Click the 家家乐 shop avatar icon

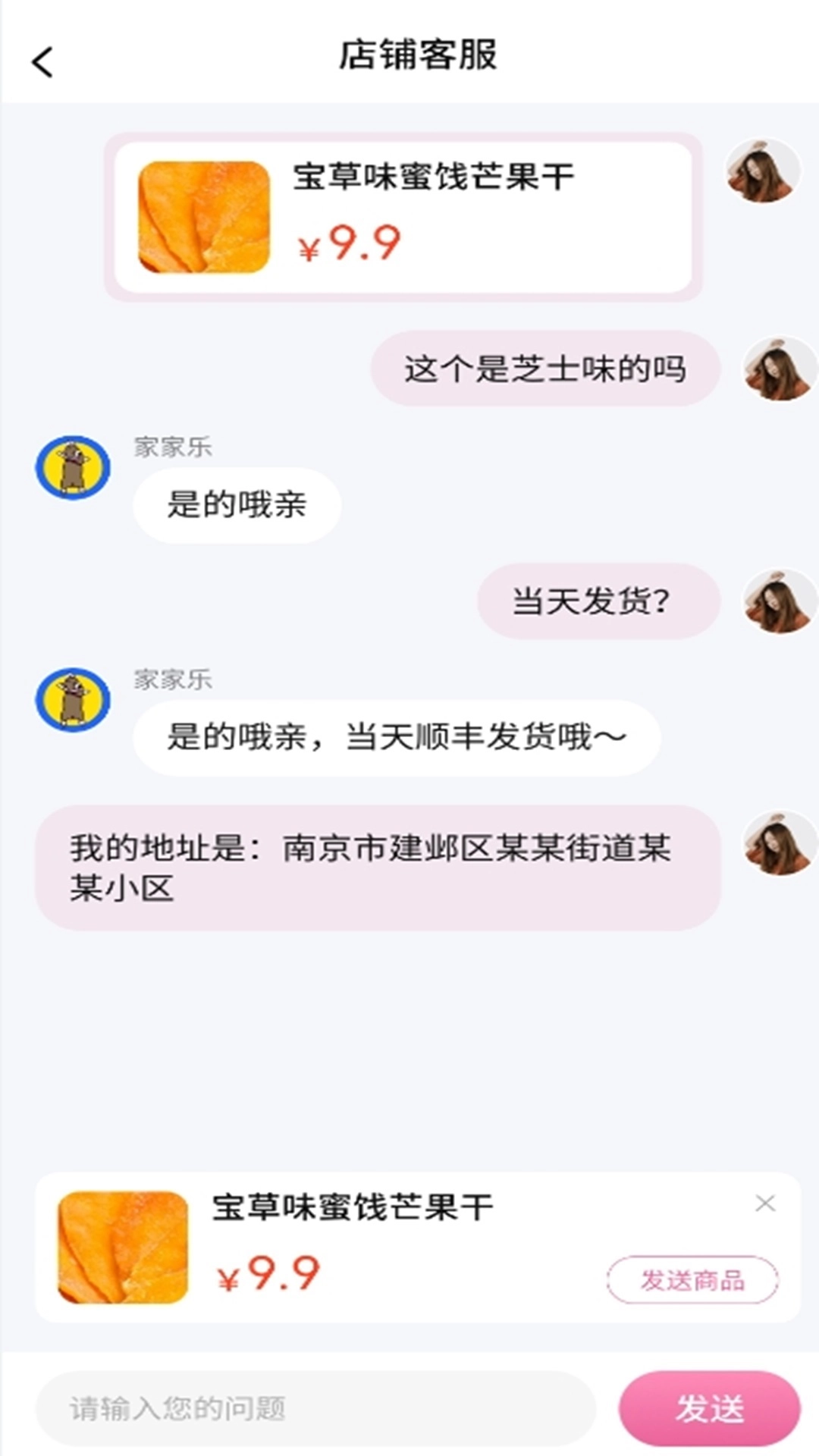point(72,469)
